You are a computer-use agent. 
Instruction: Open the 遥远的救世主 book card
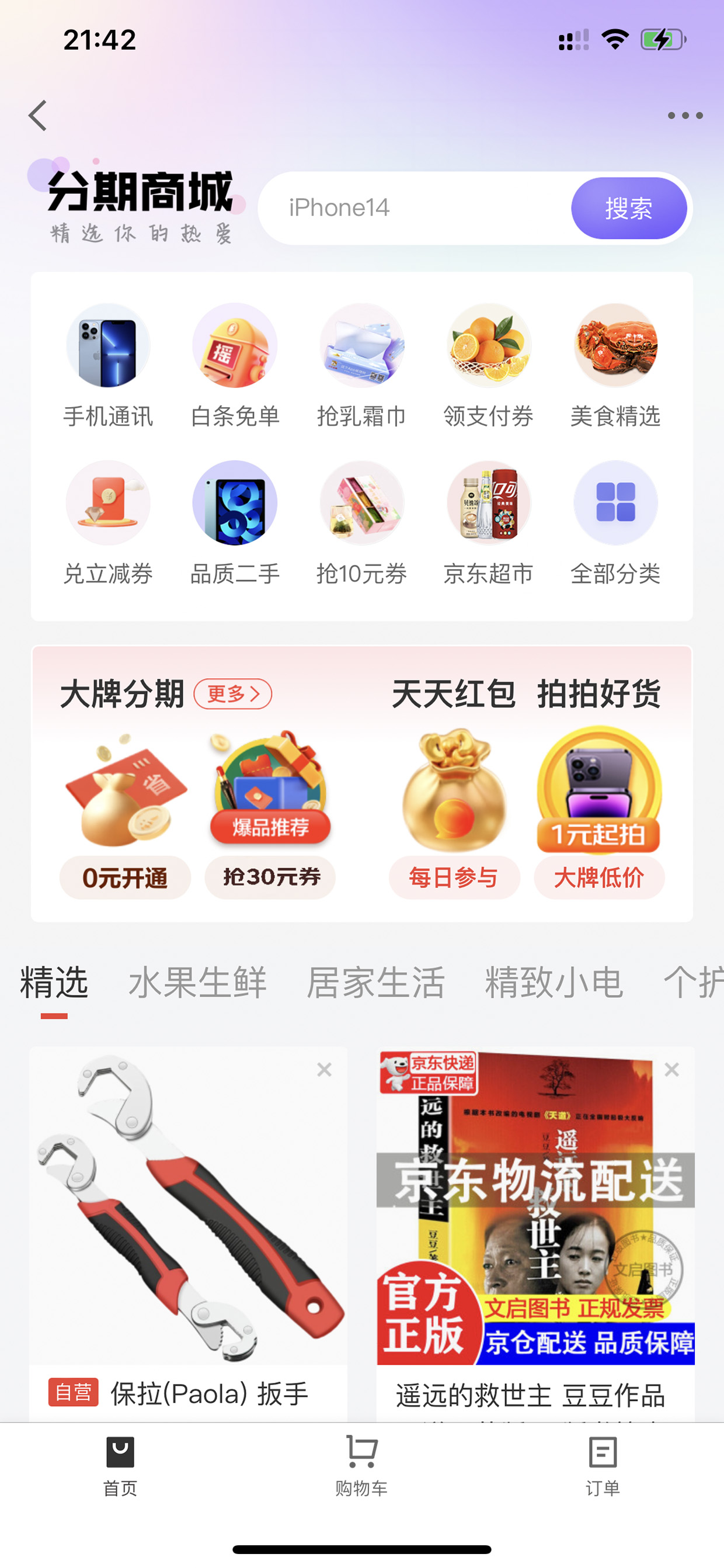click(535, 1234)
